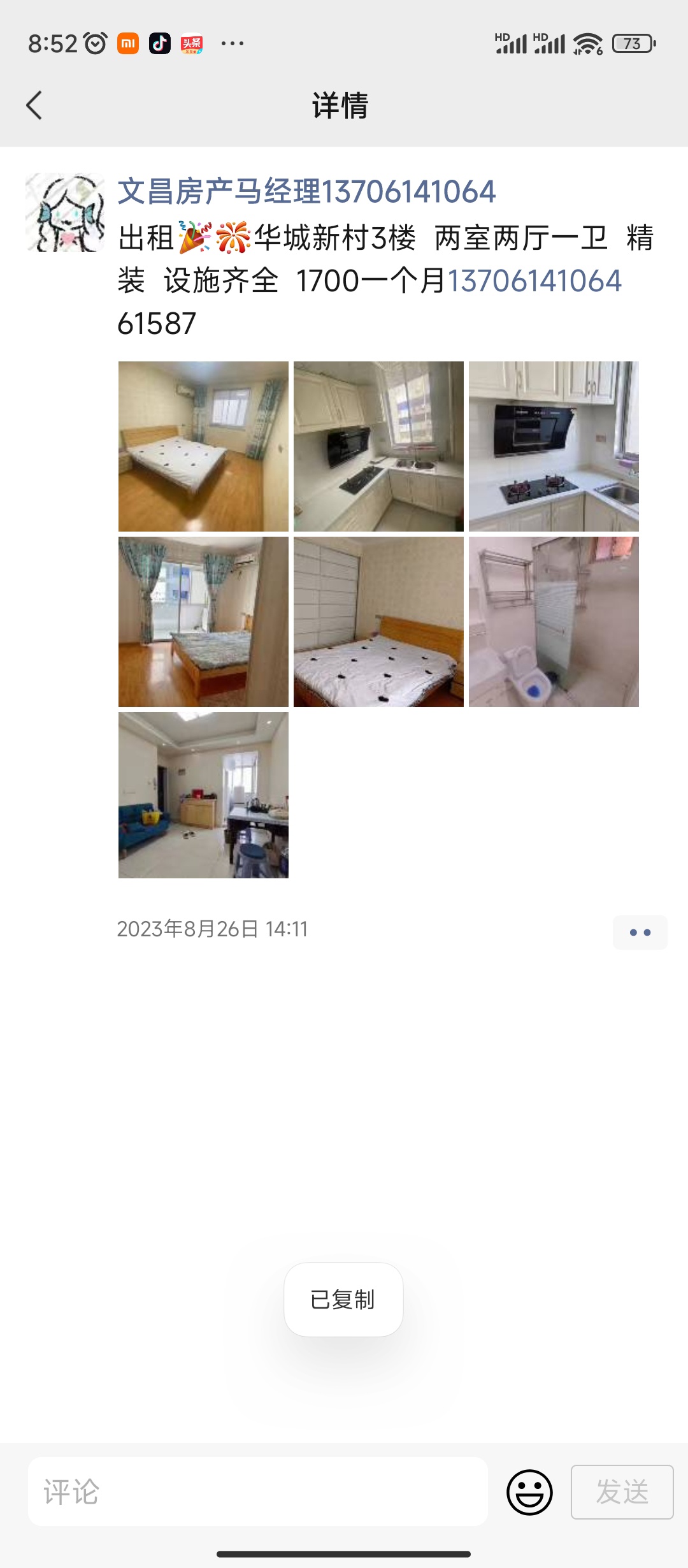Open the emoji picker
Screen dimensions: 688x1568
(x=529, y=1492)
